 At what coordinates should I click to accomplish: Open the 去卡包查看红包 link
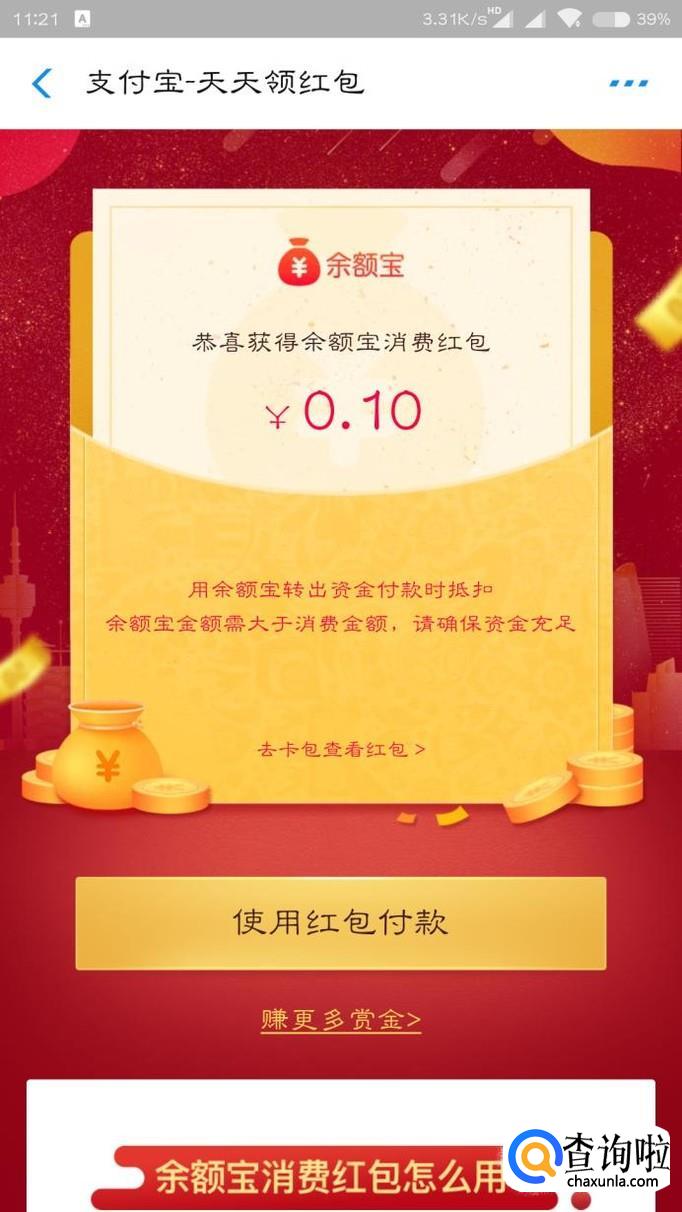pyautogui.click(x=341, y=749)
